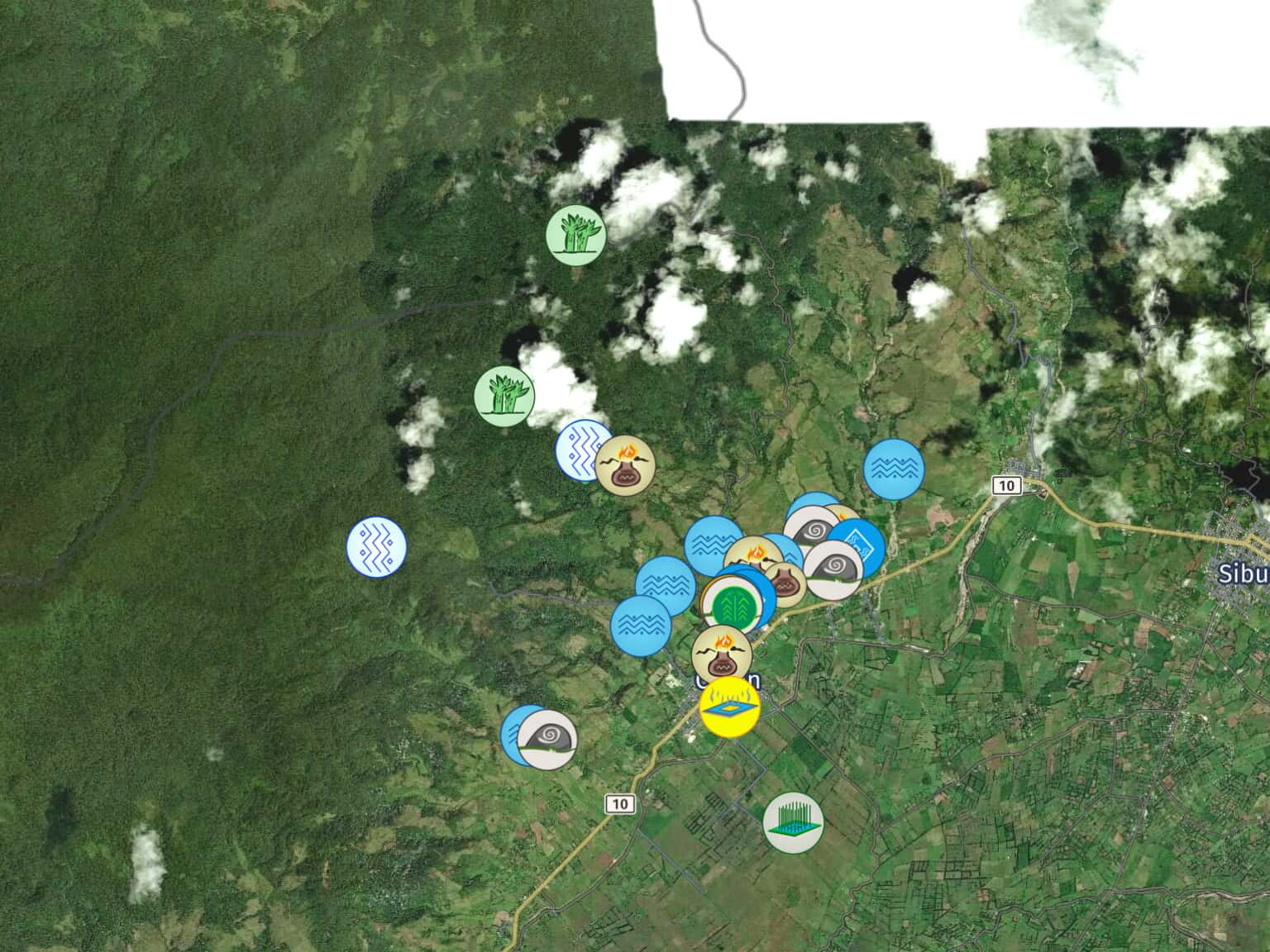Image resolution: width=1270 pixels, height=952 pixels.
Task: Open the westernmost white zigzag stream marker
Action: 377,547
